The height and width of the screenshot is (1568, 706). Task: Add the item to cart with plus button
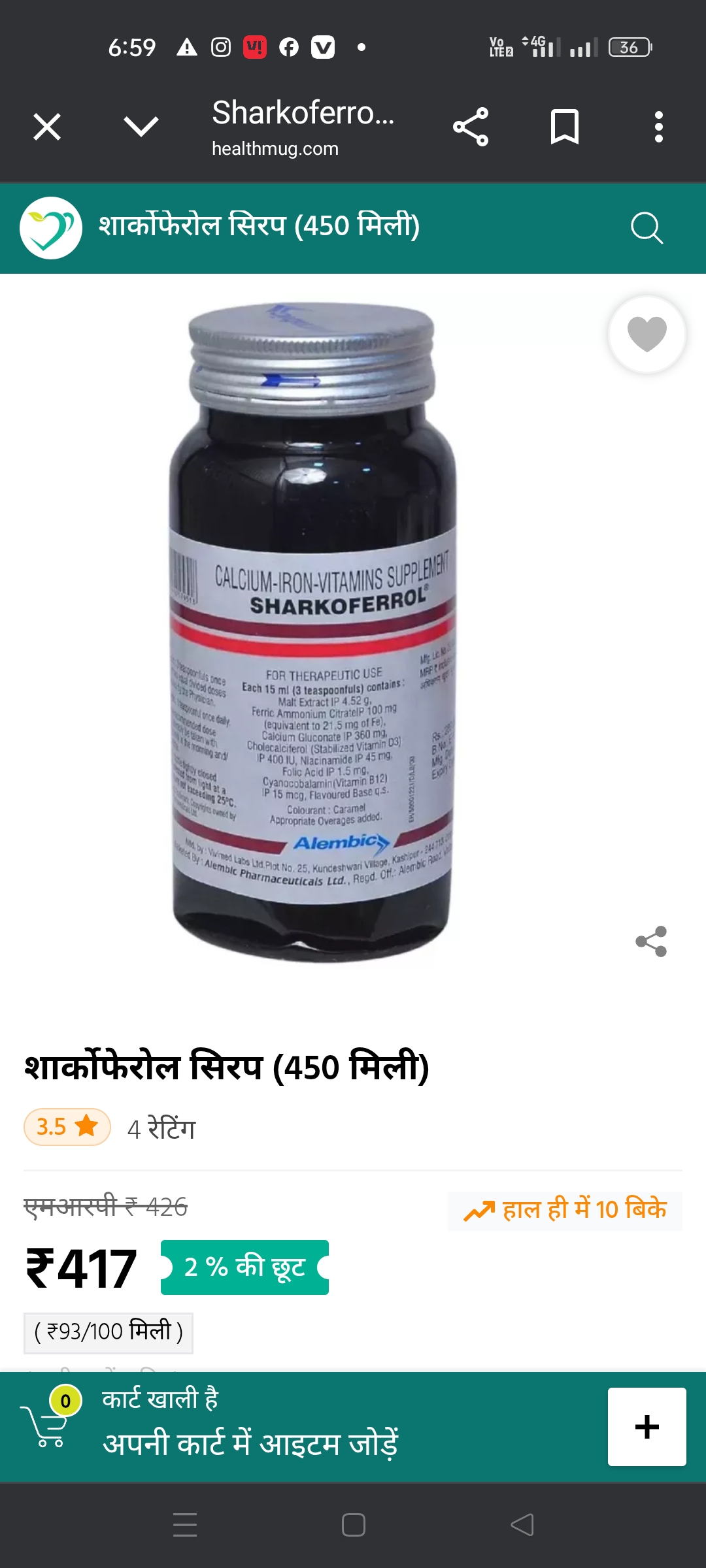(x=647, y=1427)
